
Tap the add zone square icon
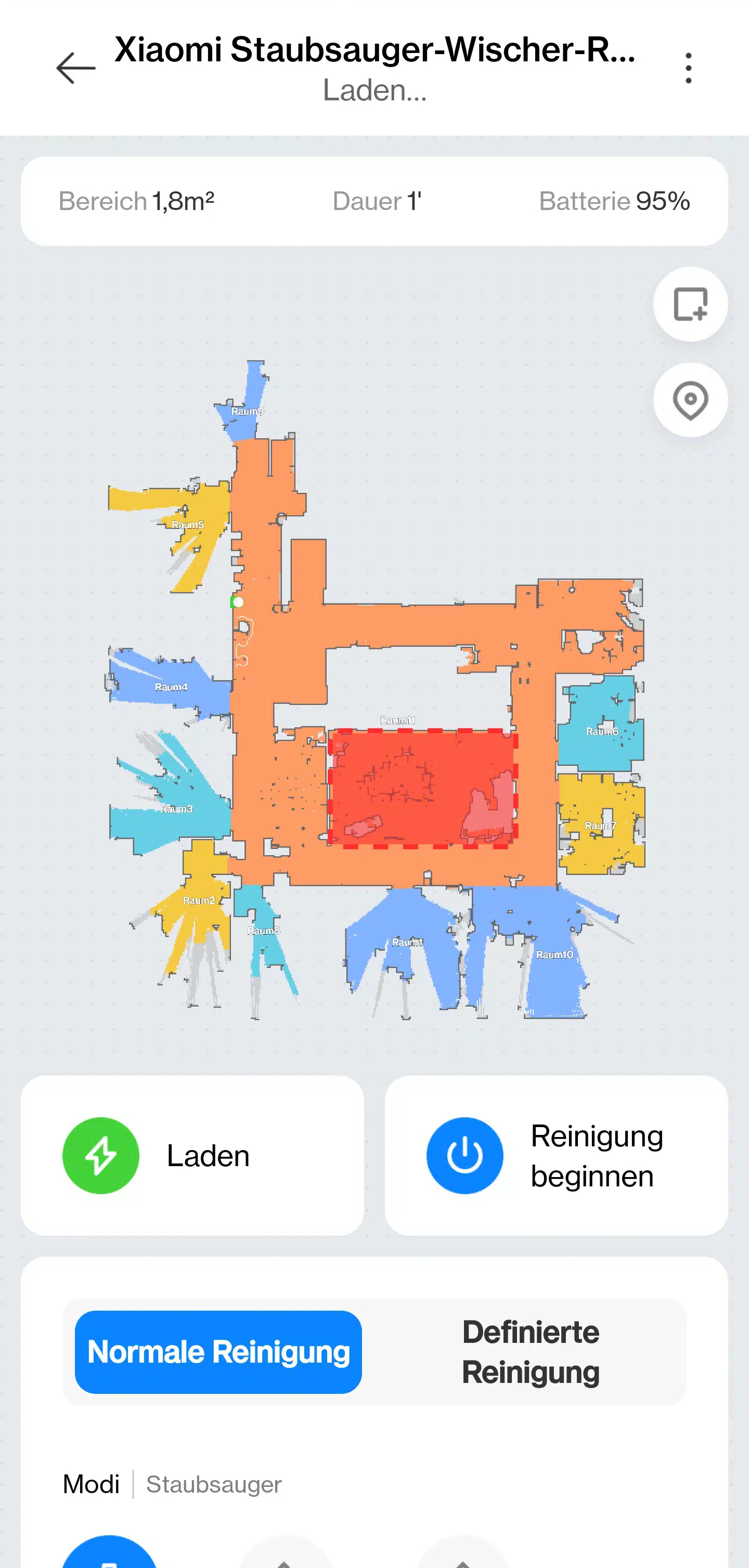(x=690, y=304)
